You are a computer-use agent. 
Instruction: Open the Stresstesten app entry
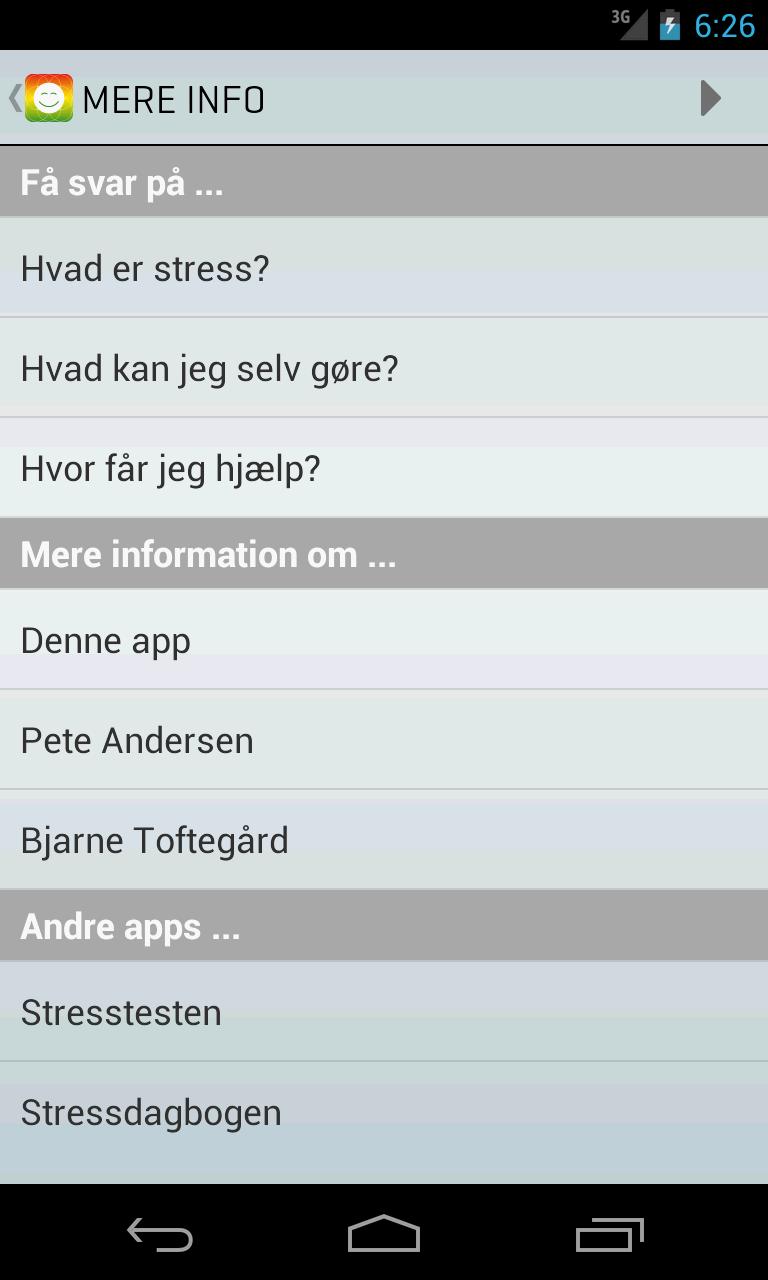click(x=384, y=1012)
